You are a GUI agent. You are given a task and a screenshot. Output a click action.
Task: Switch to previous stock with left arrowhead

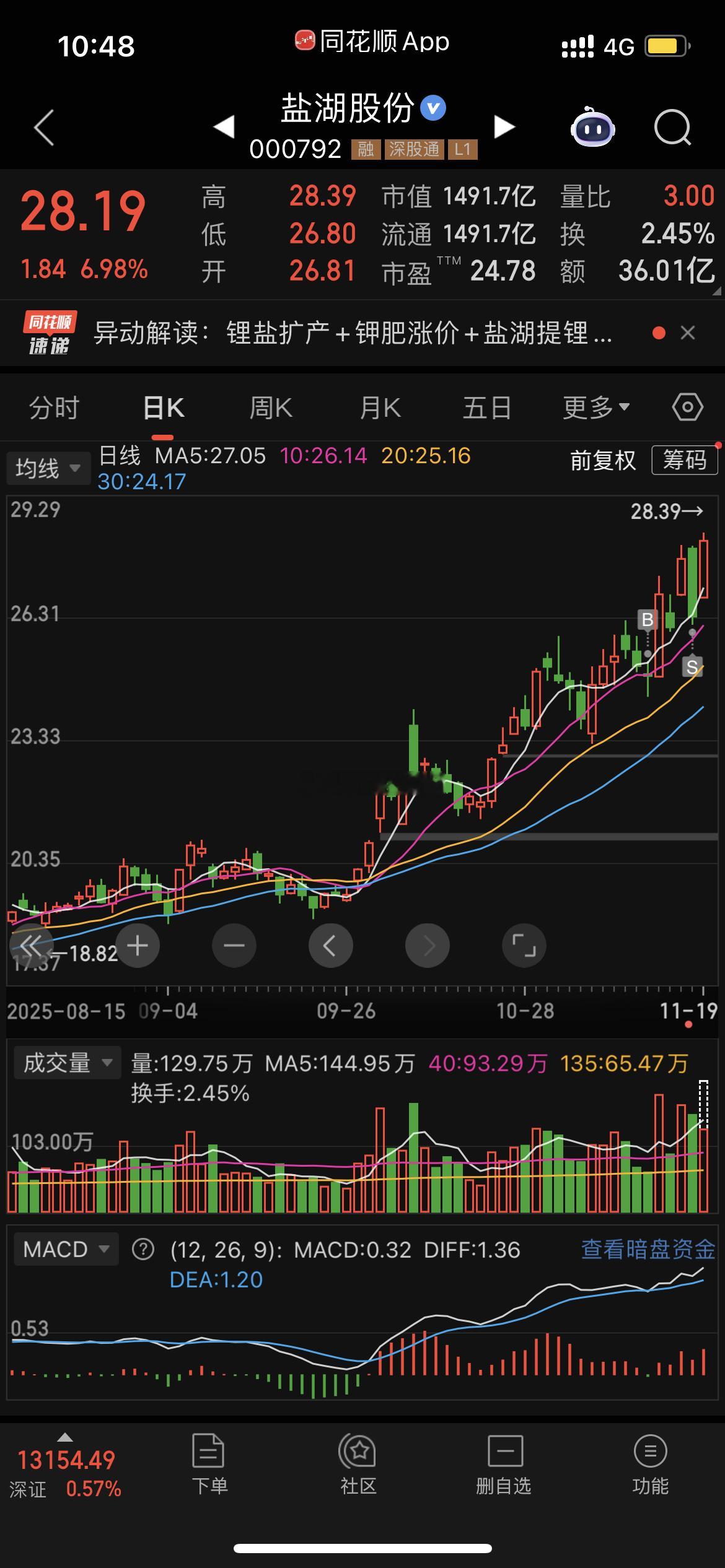tap(224, 127)
